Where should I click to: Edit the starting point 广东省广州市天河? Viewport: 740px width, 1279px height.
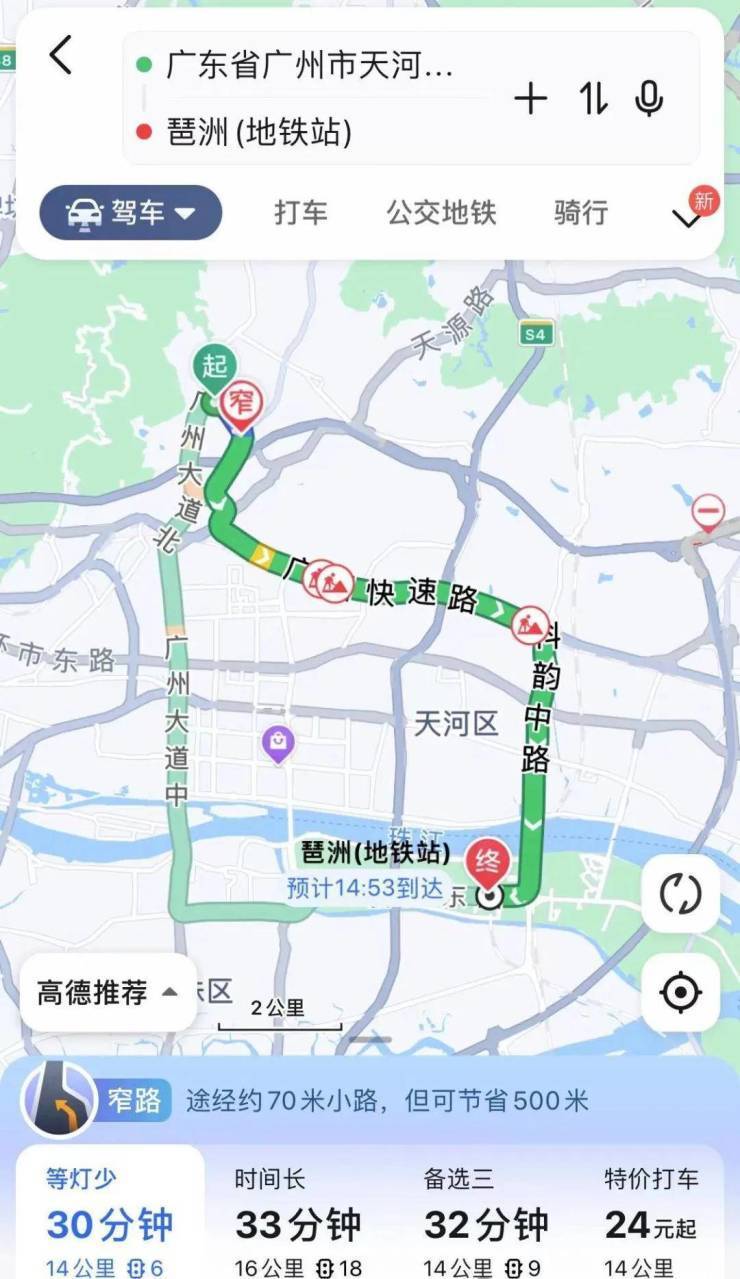tap(310, 67)
